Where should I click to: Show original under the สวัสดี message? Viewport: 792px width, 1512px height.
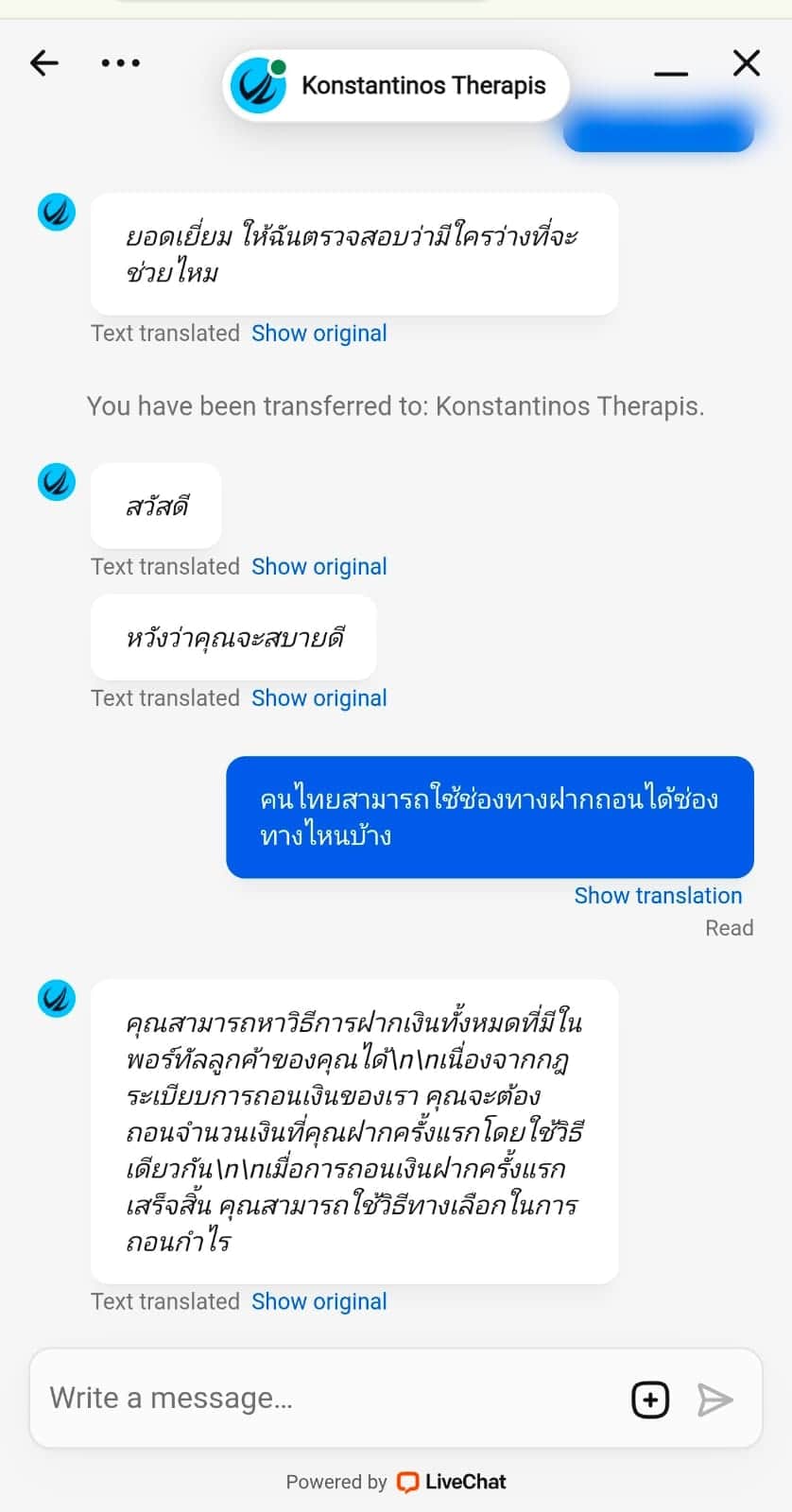[x=319, y=565]
